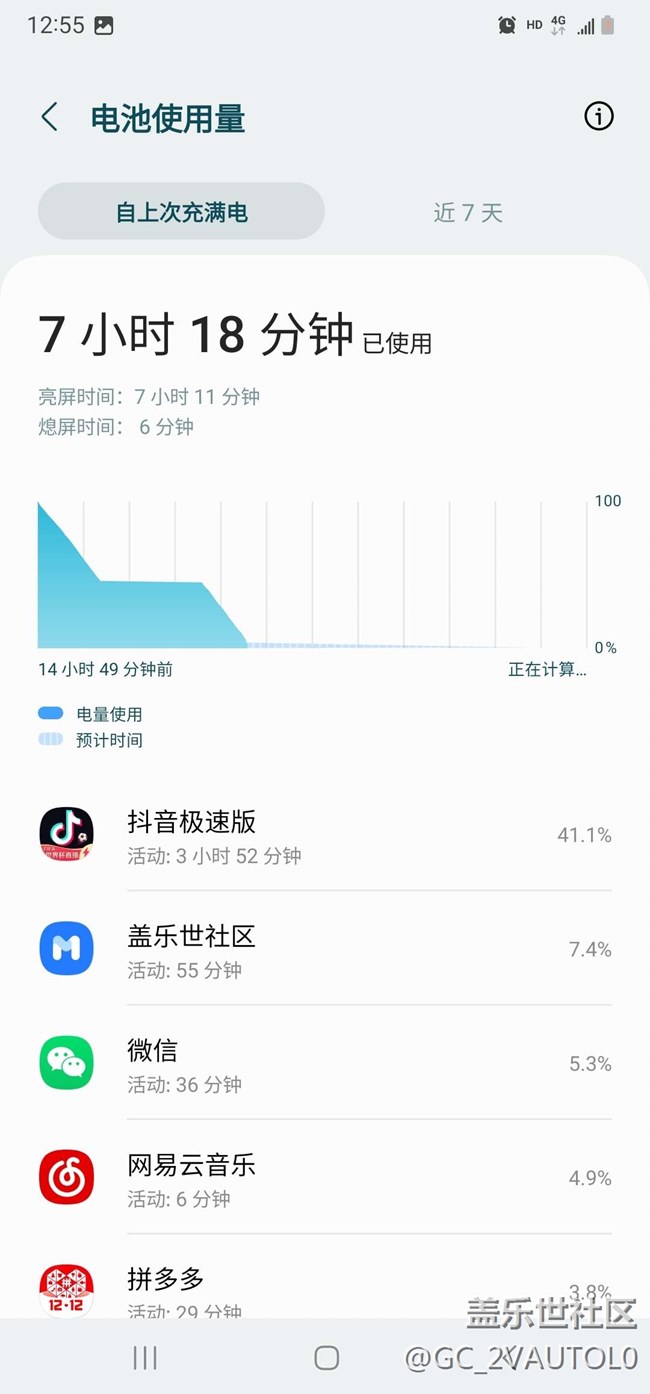650x1394 pixels.
Task: Open recent apps from navigation bar
Action: (x=145, y=1357)
